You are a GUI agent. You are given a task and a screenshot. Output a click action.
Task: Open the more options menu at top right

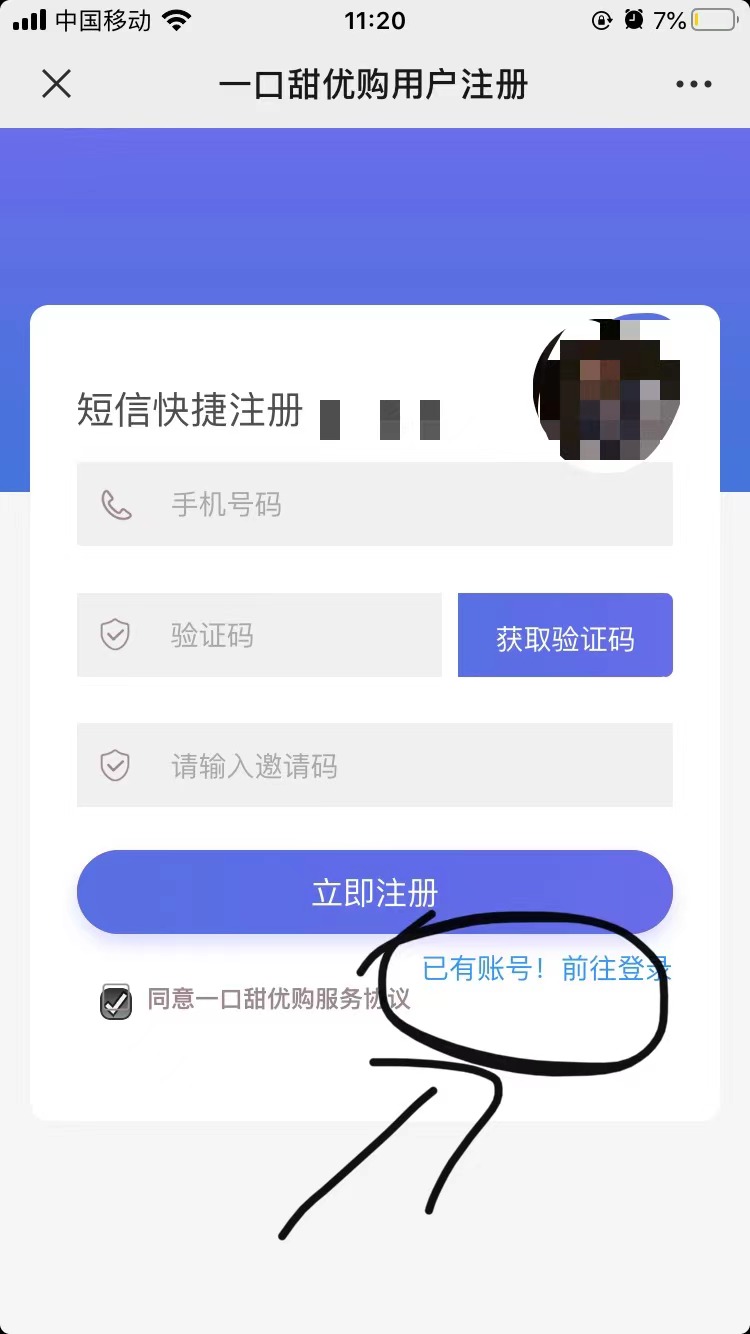click(693, 84)
